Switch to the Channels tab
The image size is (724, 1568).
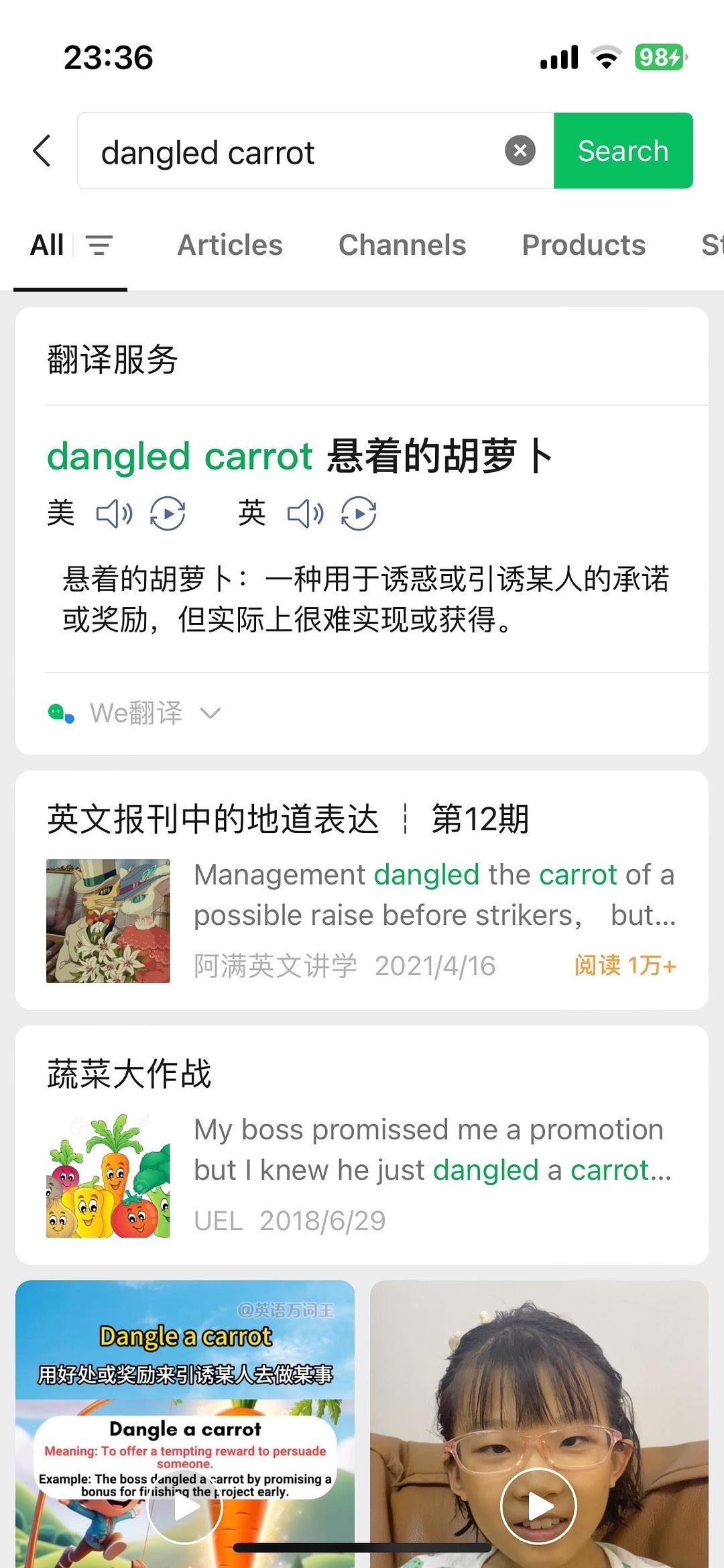(402, 245)
